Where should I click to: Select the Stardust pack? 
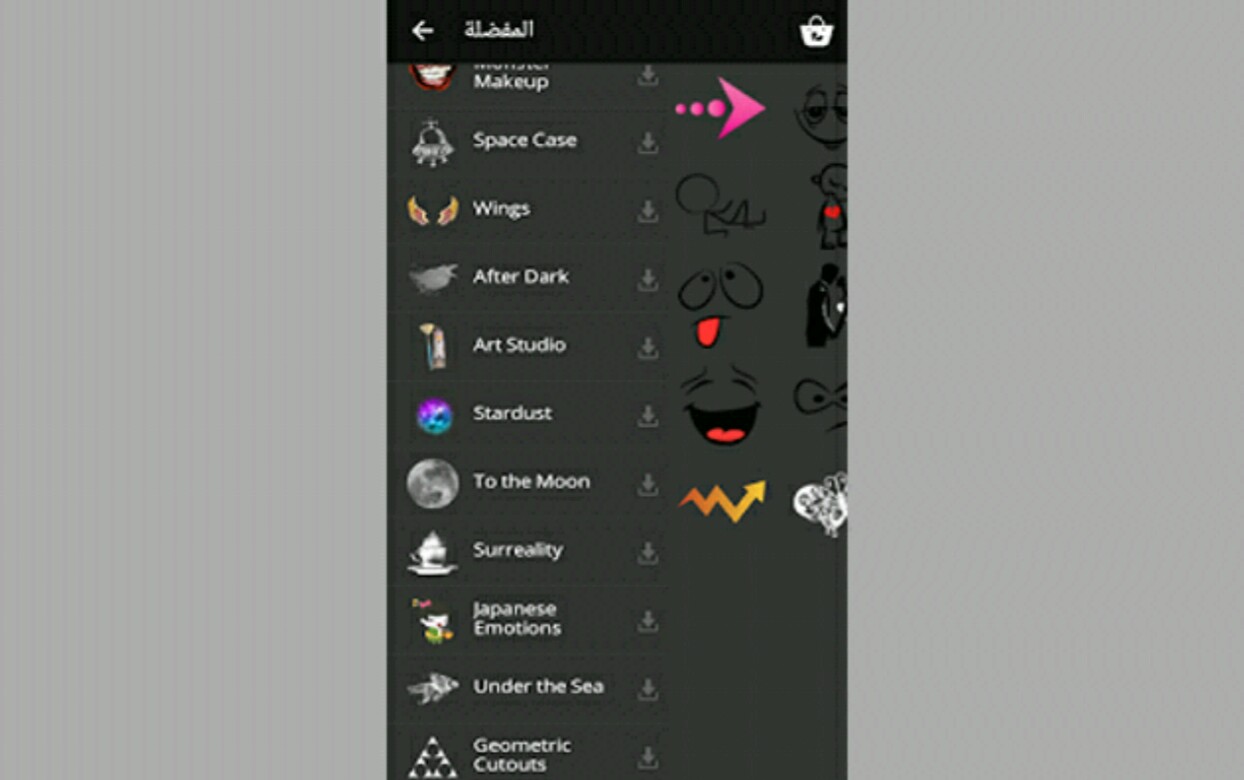coord(512,413)
